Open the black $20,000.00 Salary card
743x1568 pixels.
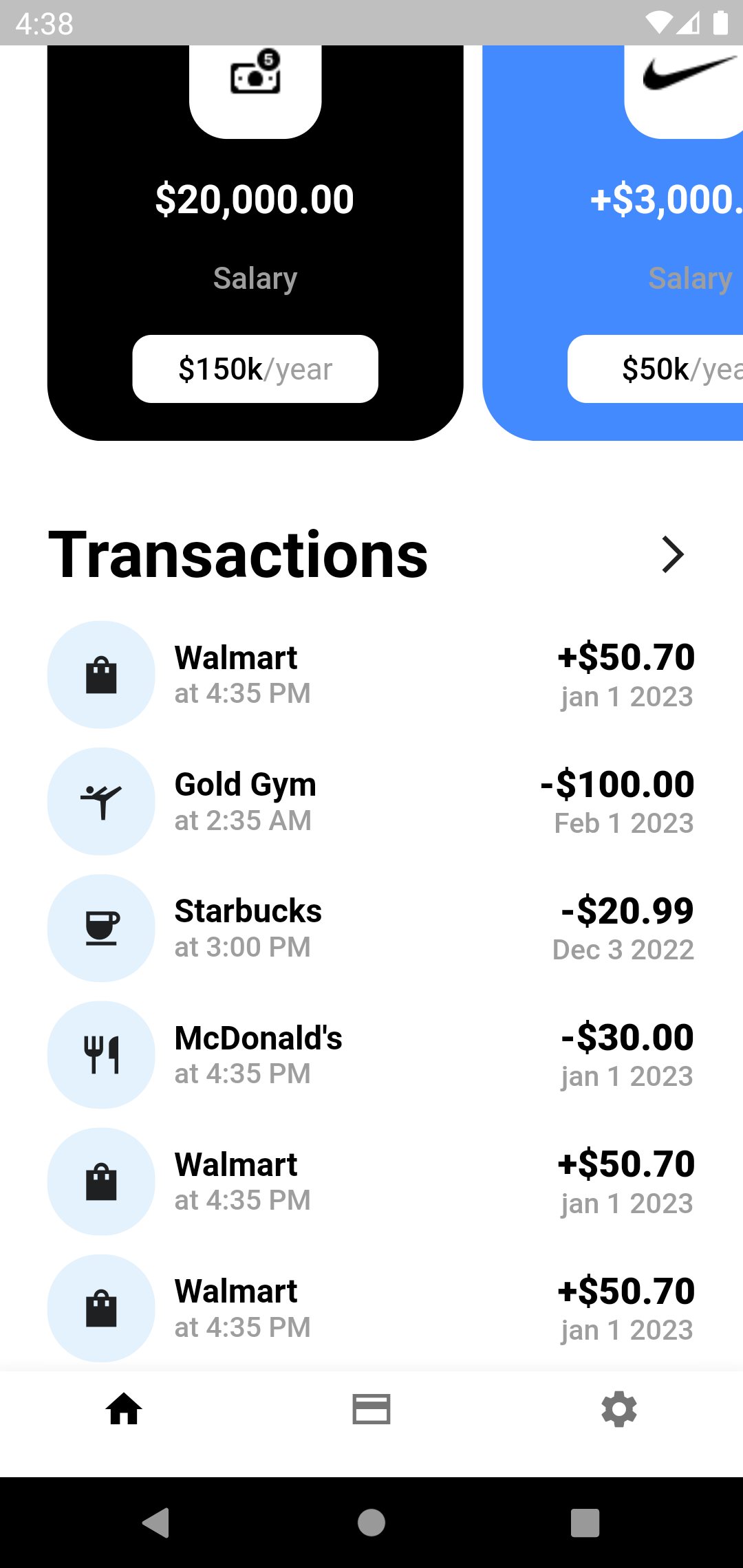(255, 241)
